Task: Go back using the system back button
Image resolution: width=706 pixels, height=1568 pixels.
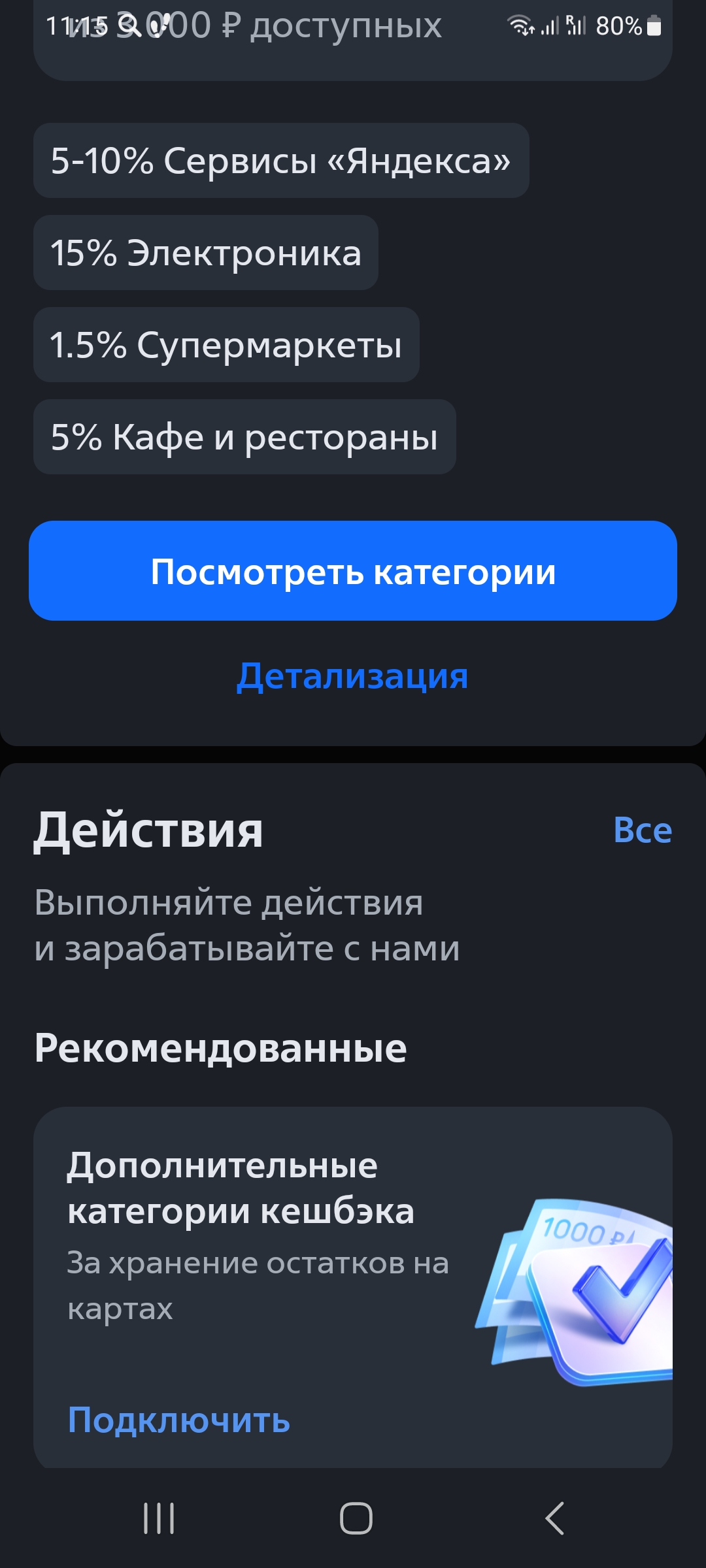Action: point(554,1518)
